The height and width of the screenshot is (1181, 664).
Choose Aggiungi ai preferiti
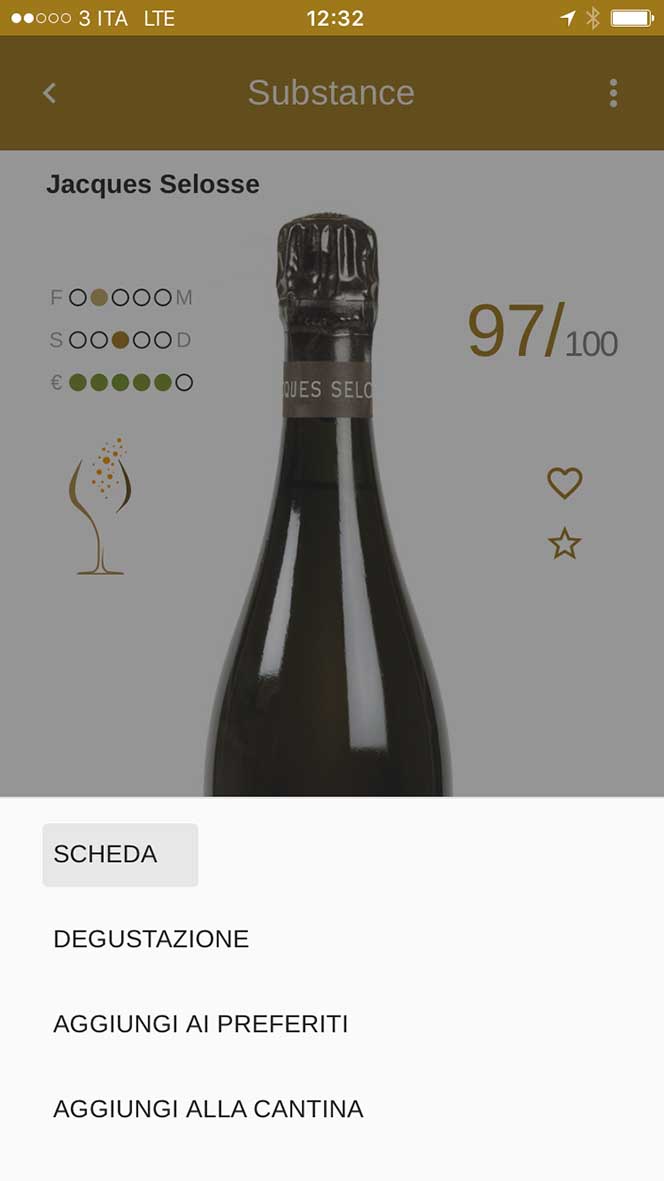[x=201, y=1024]
